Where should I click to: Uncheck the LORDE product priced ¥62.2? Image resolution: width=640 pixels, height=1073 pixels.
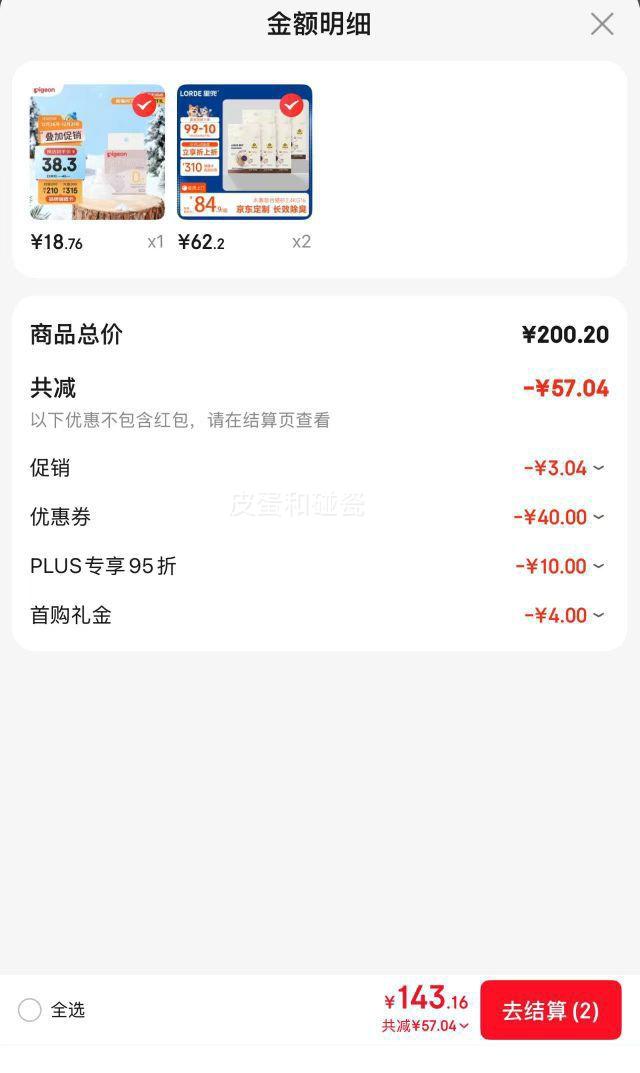pyautogui.click(x=291, y=105)
